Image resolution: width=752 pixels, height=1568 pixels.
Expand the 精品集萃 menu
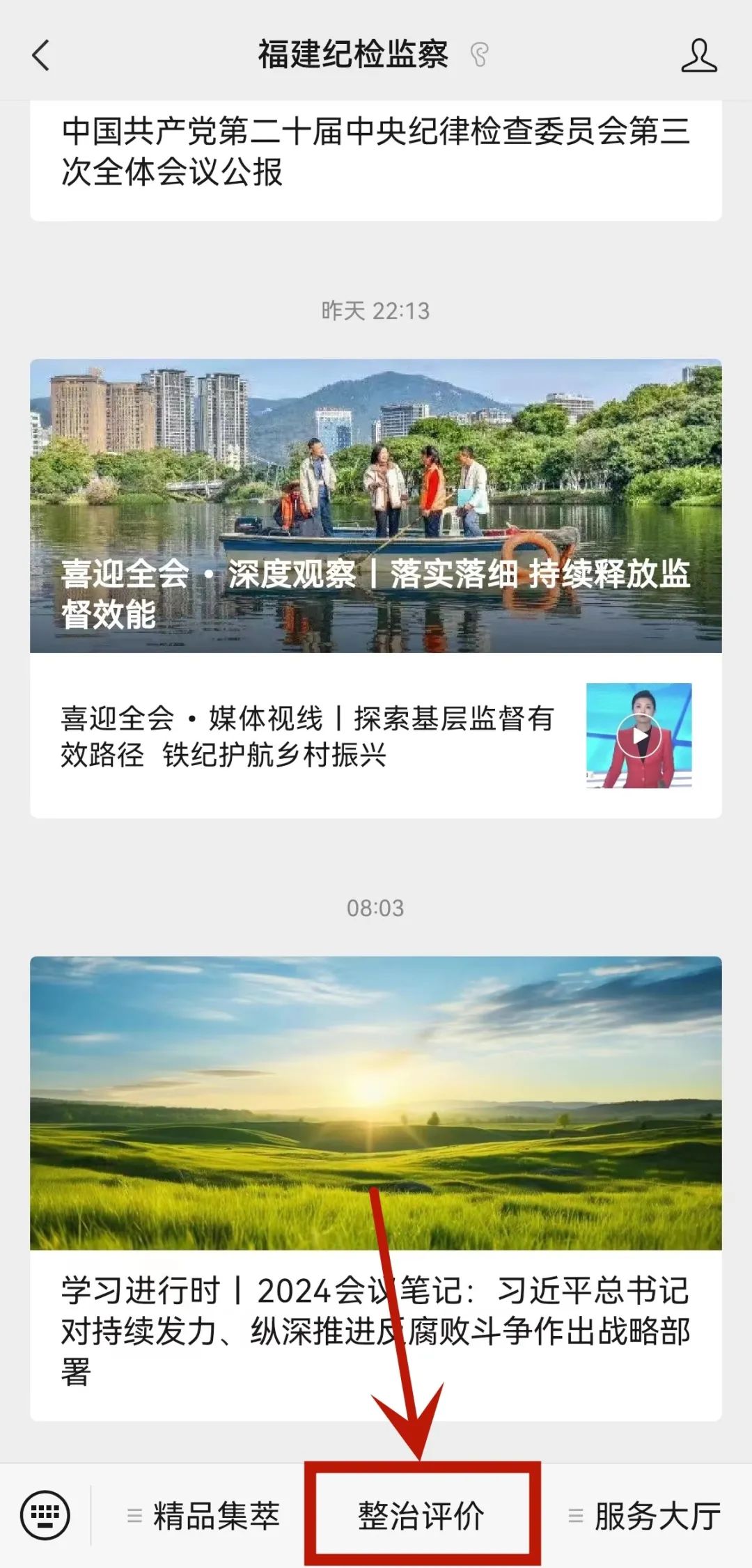pos(203,1515)
